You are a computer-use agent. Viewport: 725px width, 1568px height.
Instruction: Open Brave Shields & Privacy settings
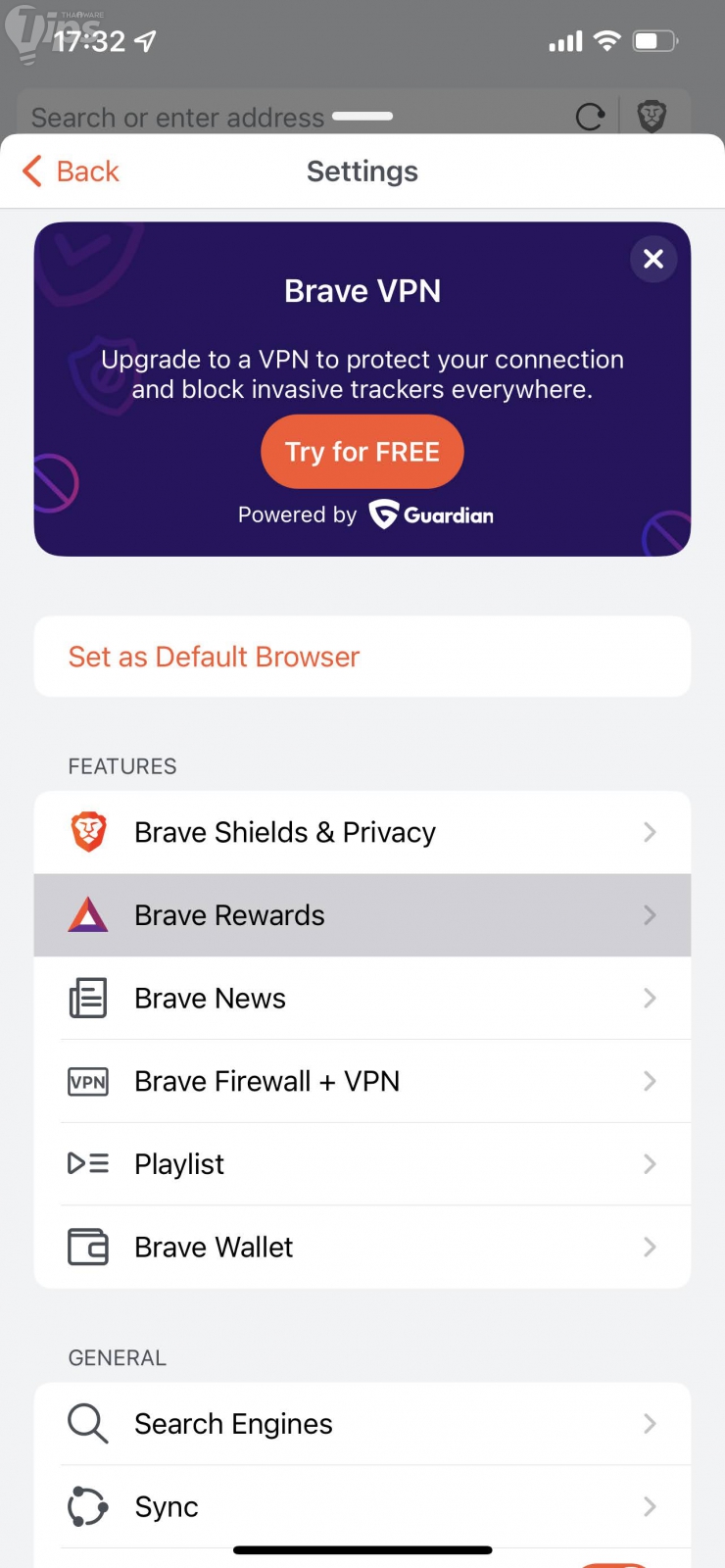(x=362, y=832)
